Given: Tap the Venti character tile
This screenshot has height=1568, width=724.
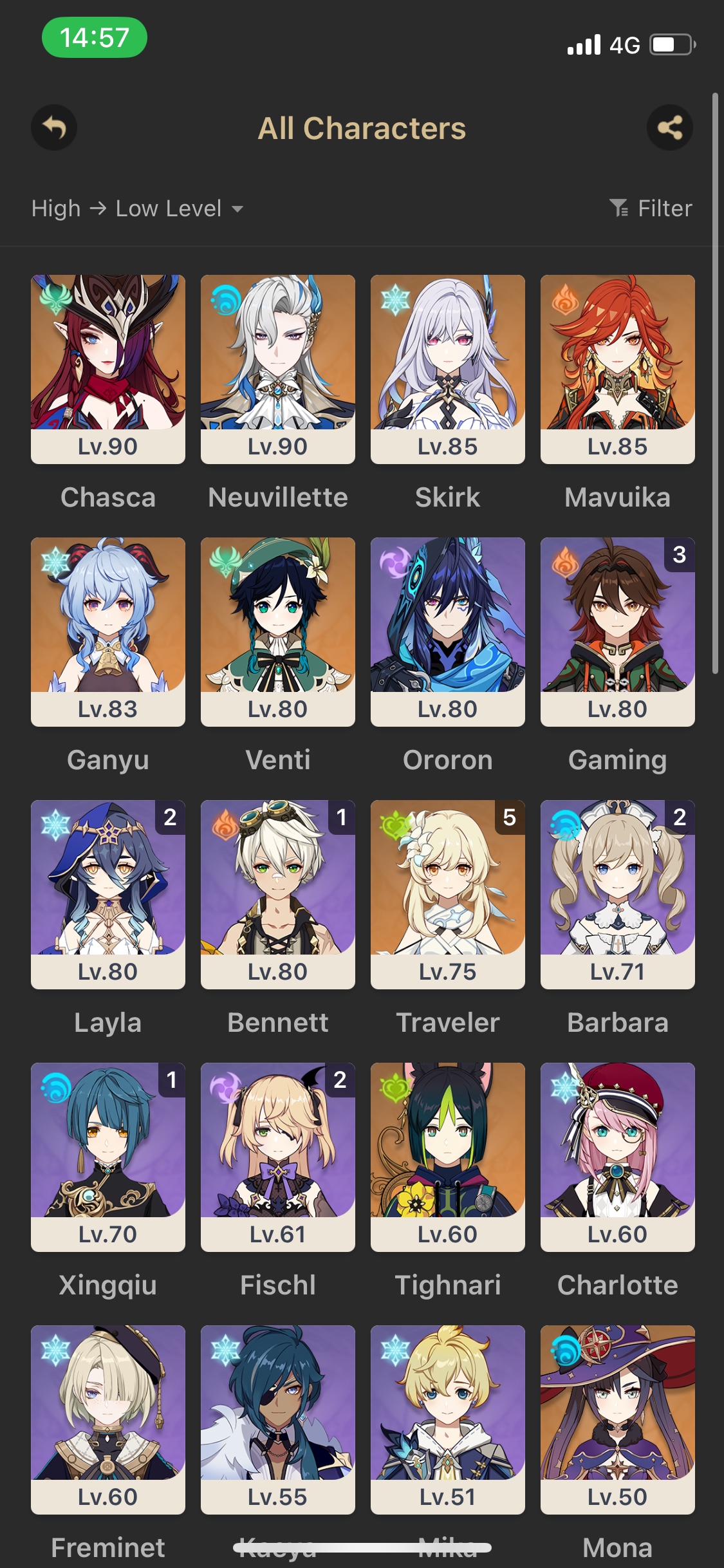Looking at the screenshot, I should click(x=278, y=631).
